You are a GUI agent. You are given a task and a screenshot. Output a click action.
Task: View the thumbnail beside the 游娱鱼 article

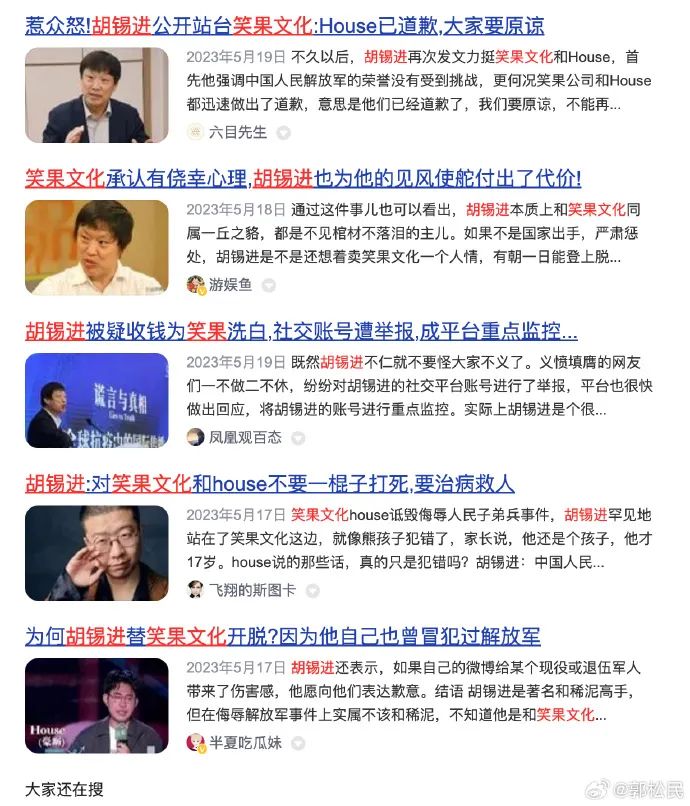click(97, 248)
